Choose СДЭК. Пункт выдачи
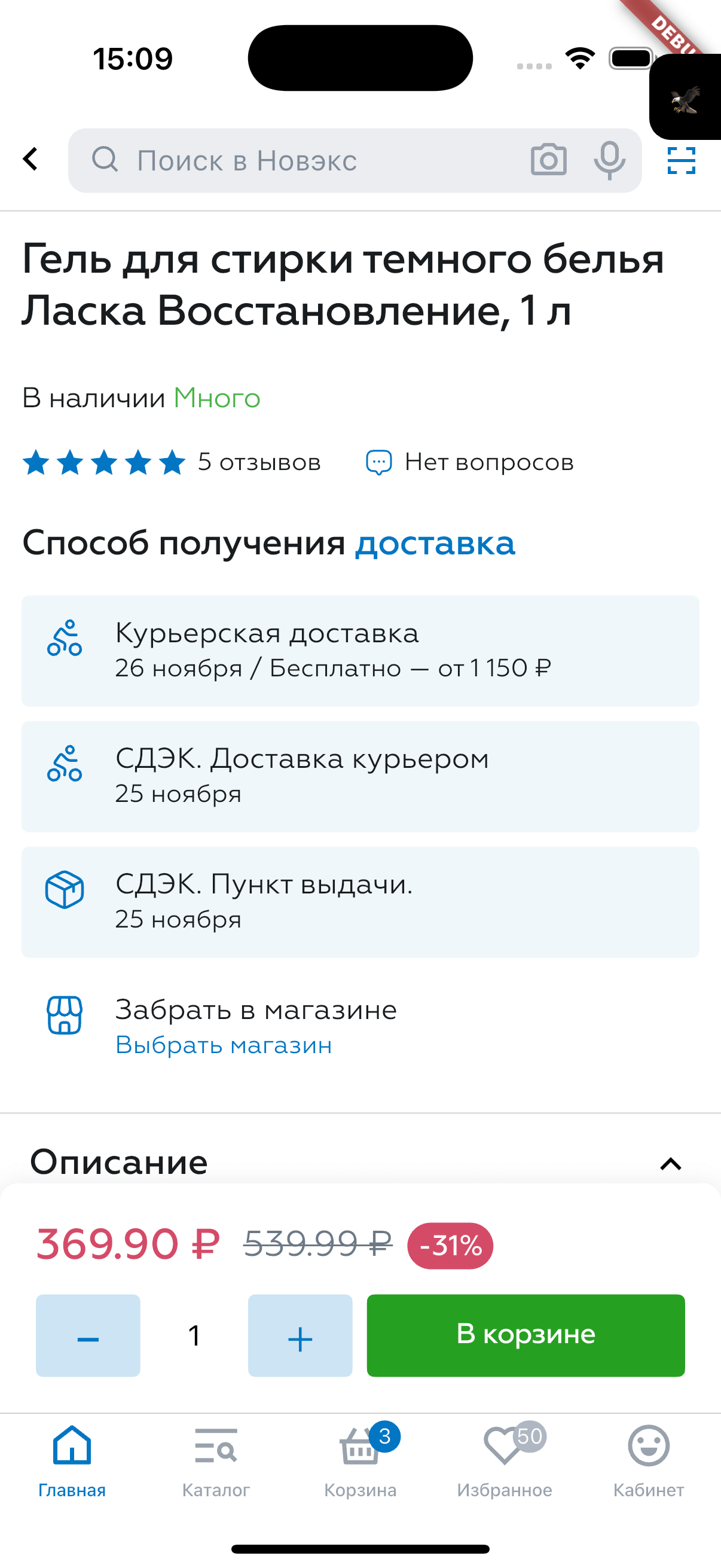The image size is (721, 1568). point(360,901)
